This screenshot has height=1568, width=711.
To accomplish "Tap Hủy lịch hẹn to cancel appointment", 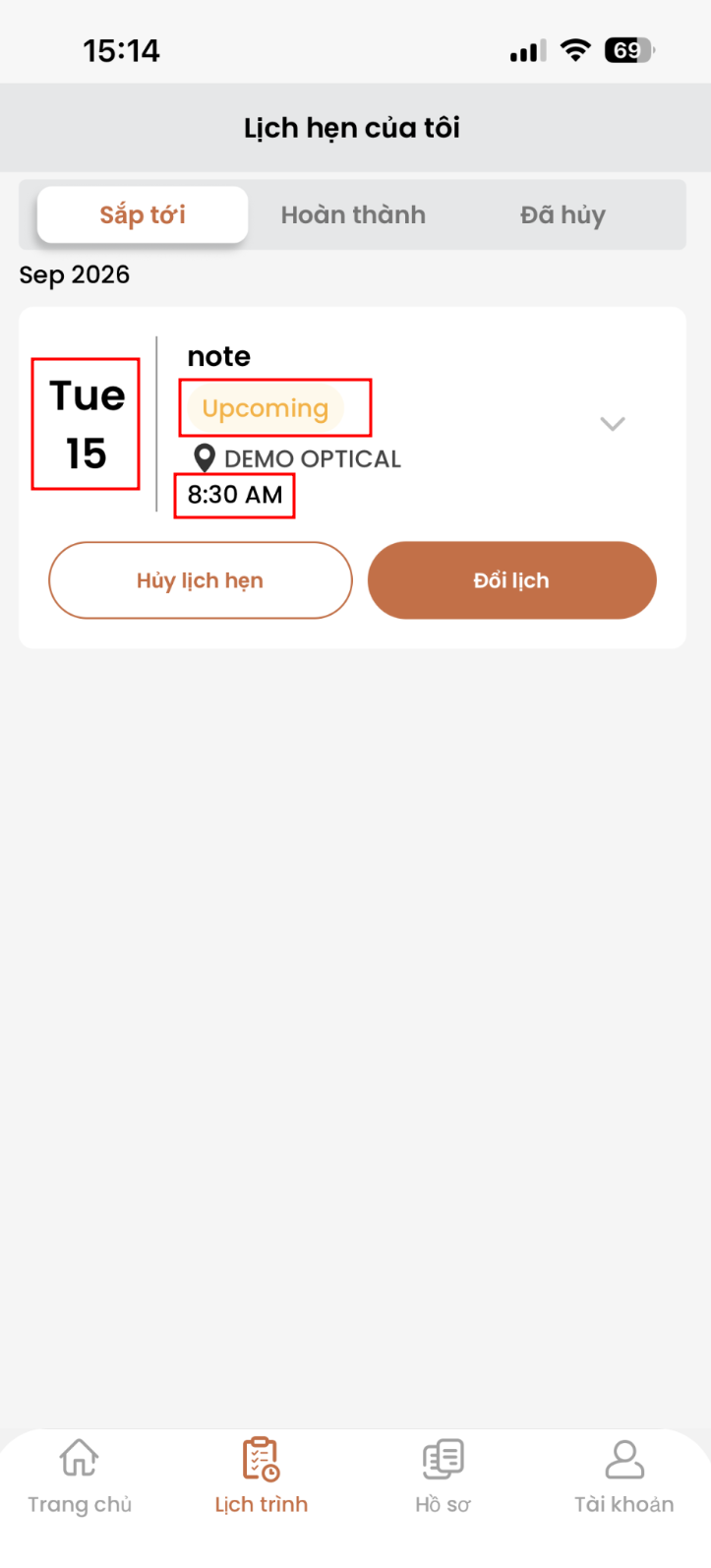I will pos(201,580).
